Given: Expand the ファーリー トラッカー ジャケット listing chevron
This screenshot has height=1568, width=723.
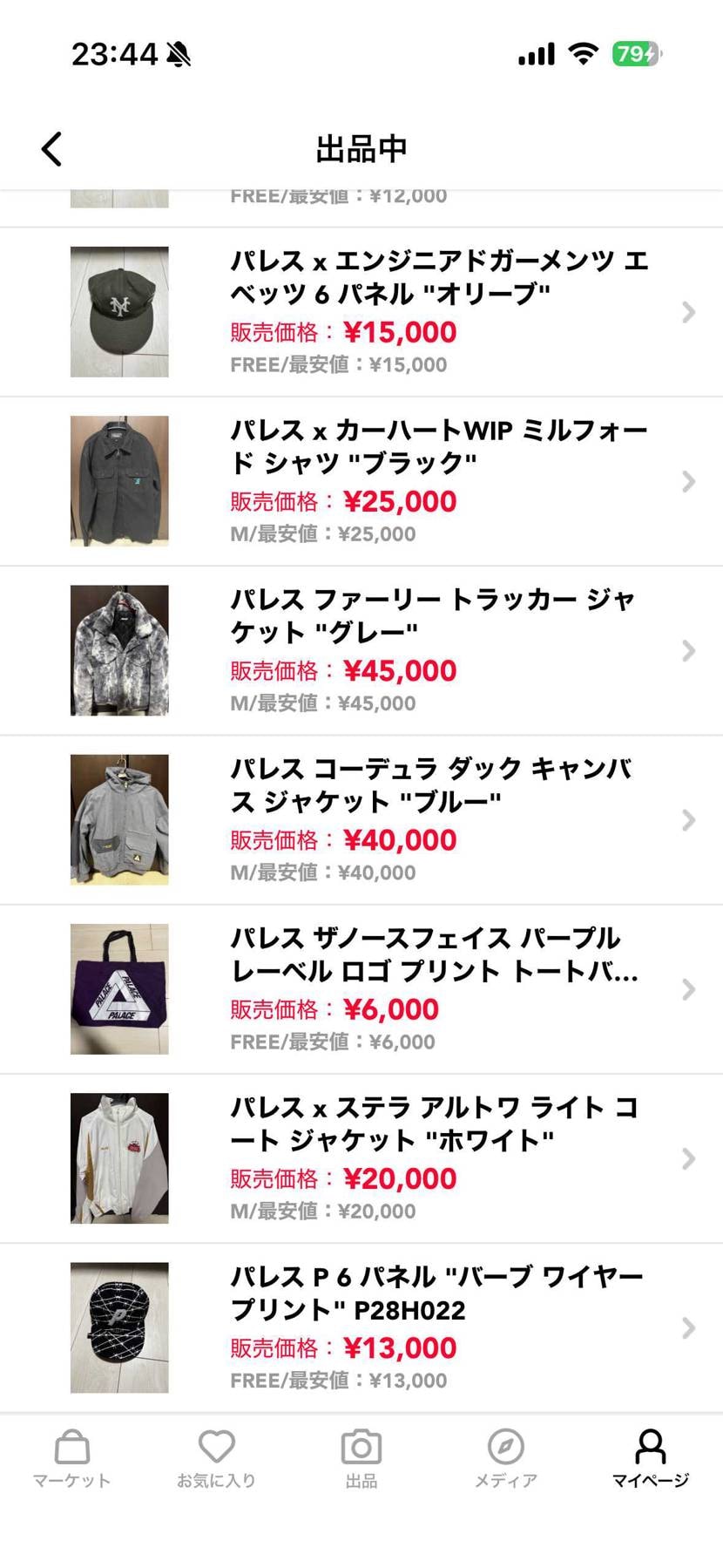Looking at the screenshot, I should pos(689,649).
